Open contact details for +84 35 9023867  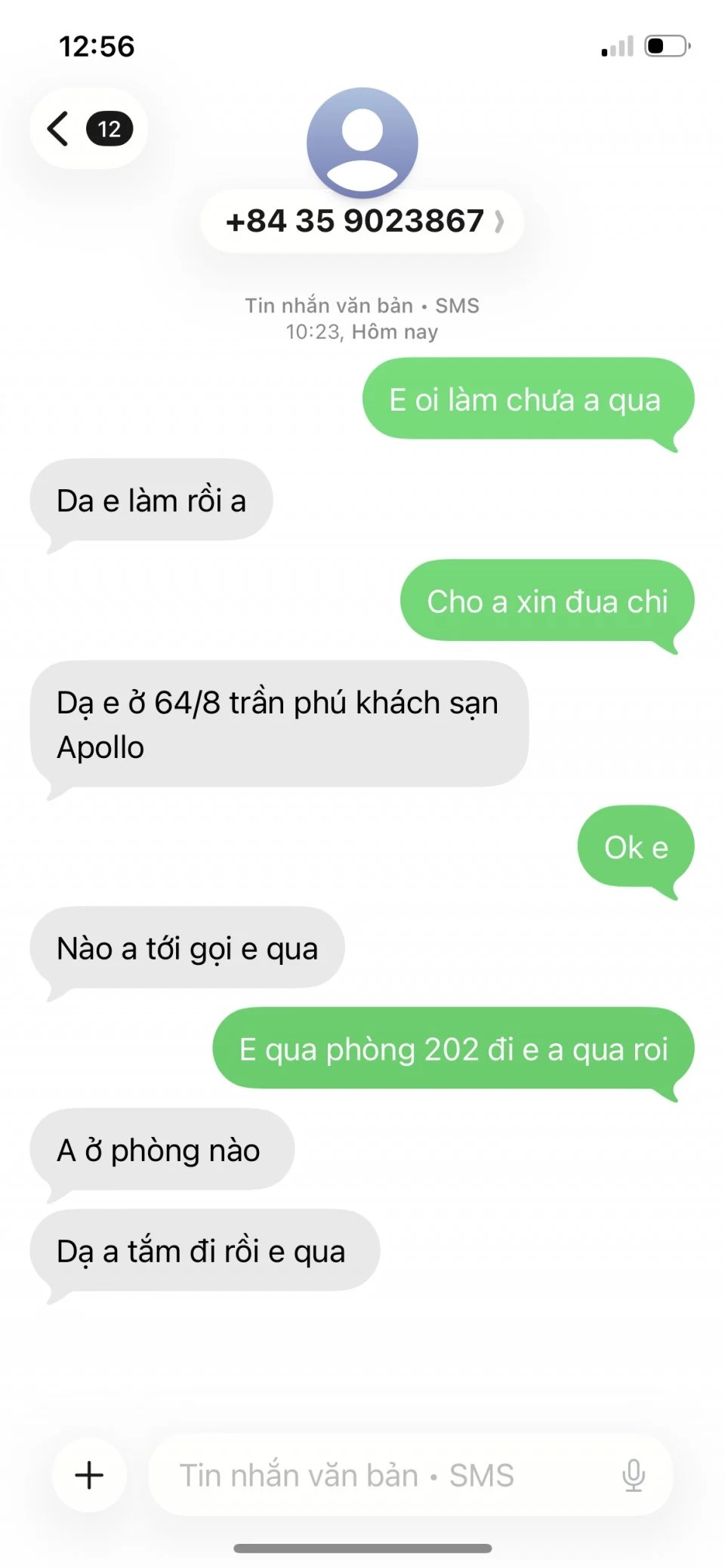[362, 221]
